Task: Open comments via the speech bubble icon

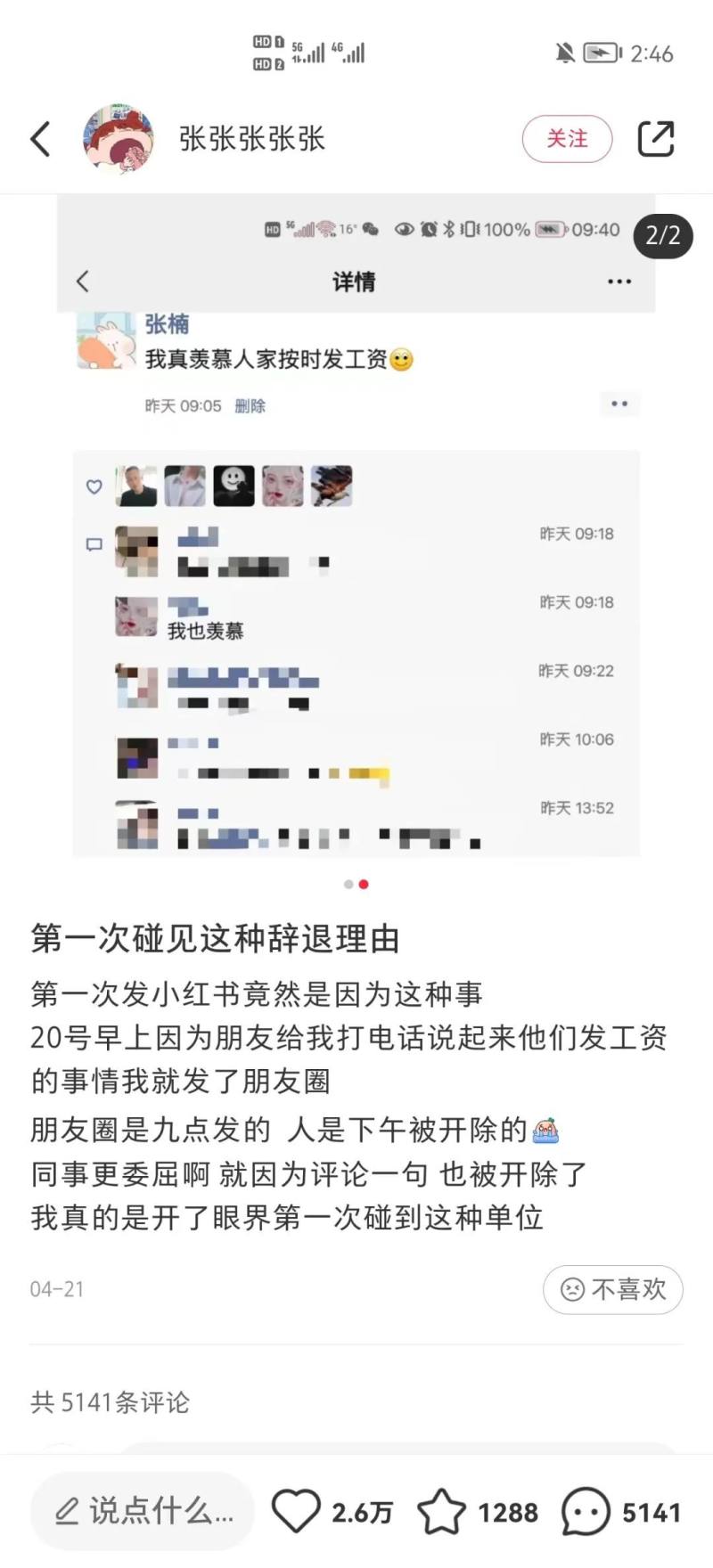Action: click(x=586, y=1512)
